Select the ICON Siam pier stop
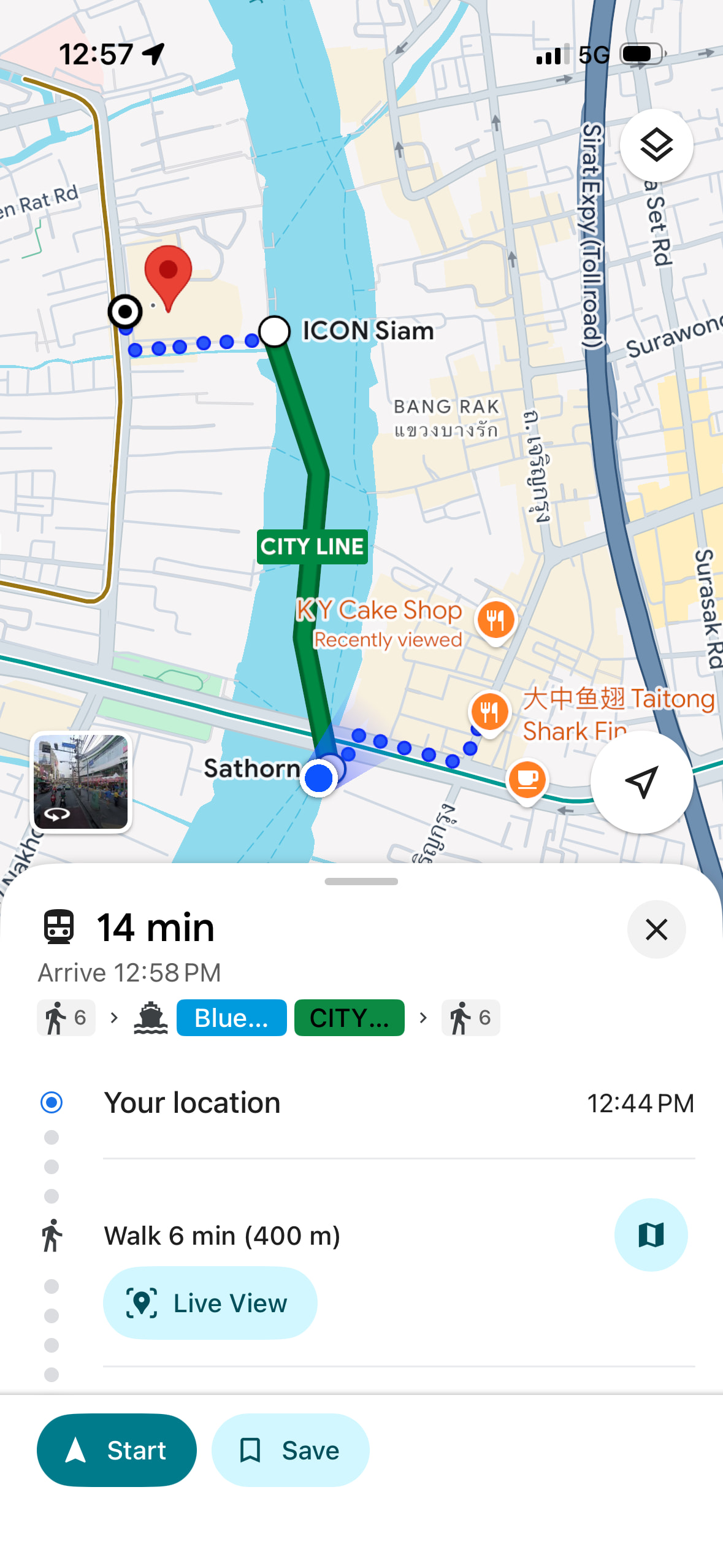 click(x=274, y=331)
